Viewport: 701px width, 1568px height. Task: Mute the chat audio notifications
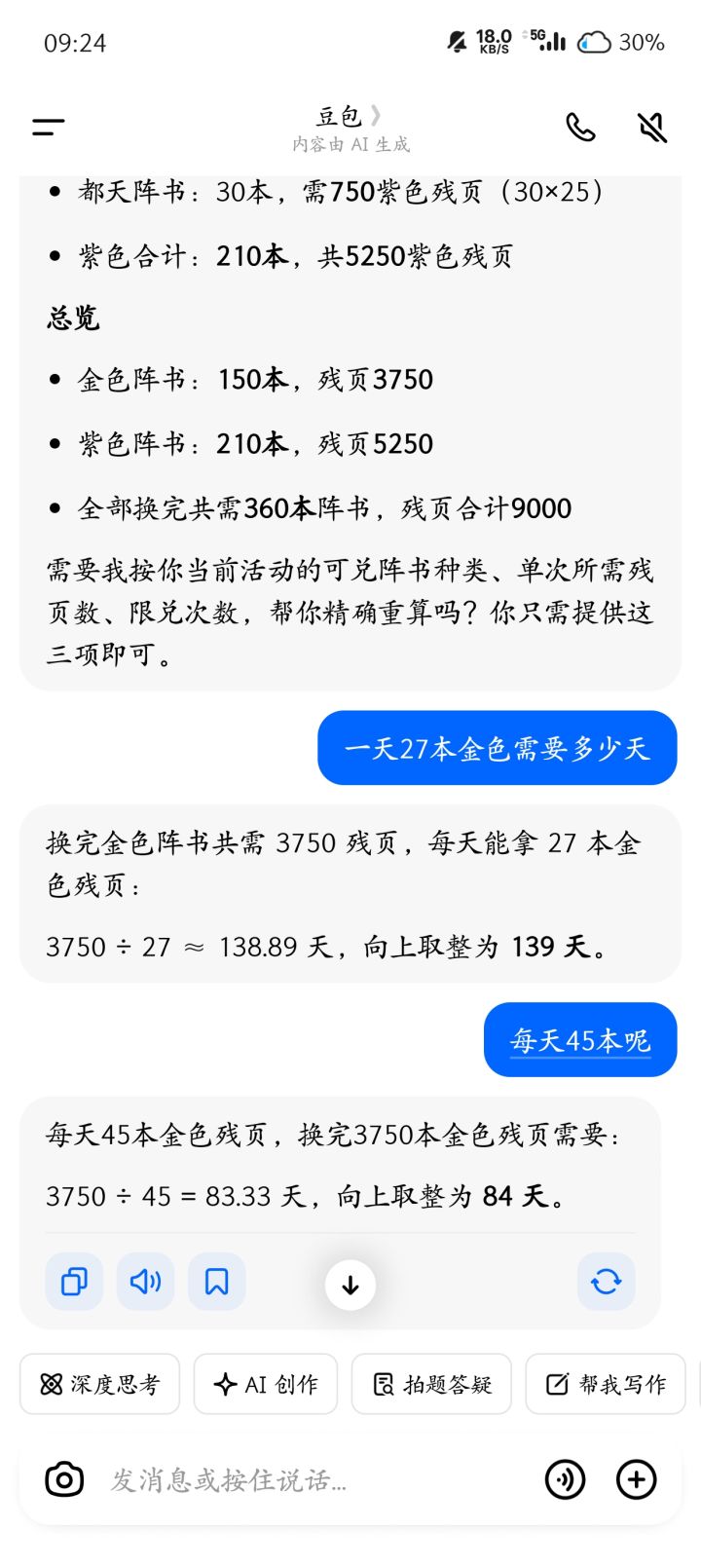[650, 127]
